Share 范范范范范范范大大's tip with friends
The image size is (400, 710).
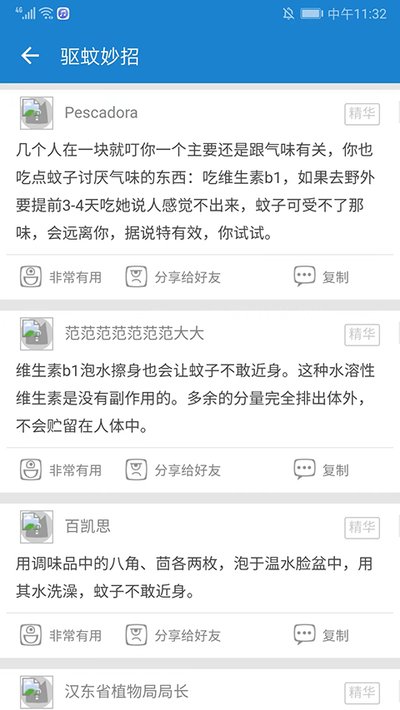(x=173, y=470)
